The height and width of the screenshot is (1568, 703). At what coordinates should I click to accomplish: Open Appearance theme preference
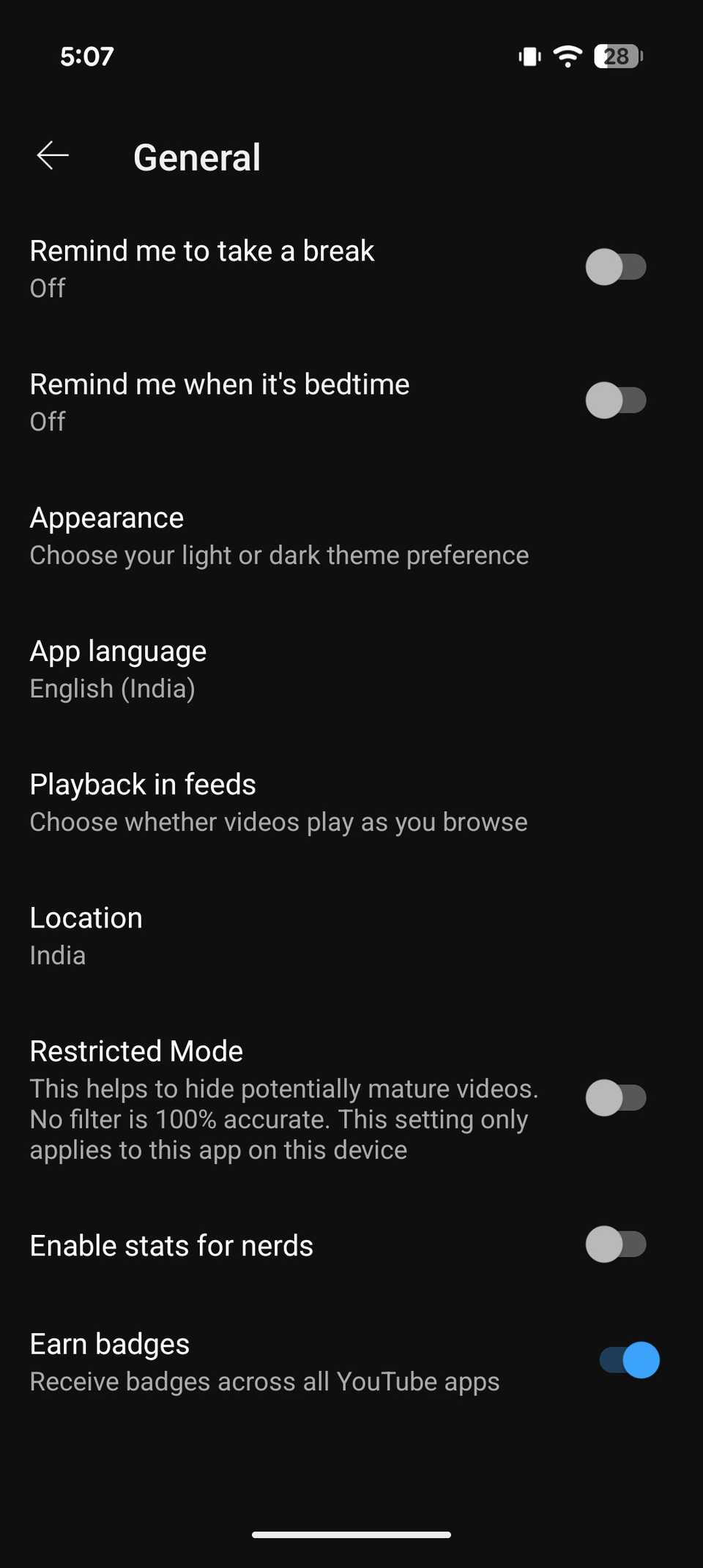(278, 536)
